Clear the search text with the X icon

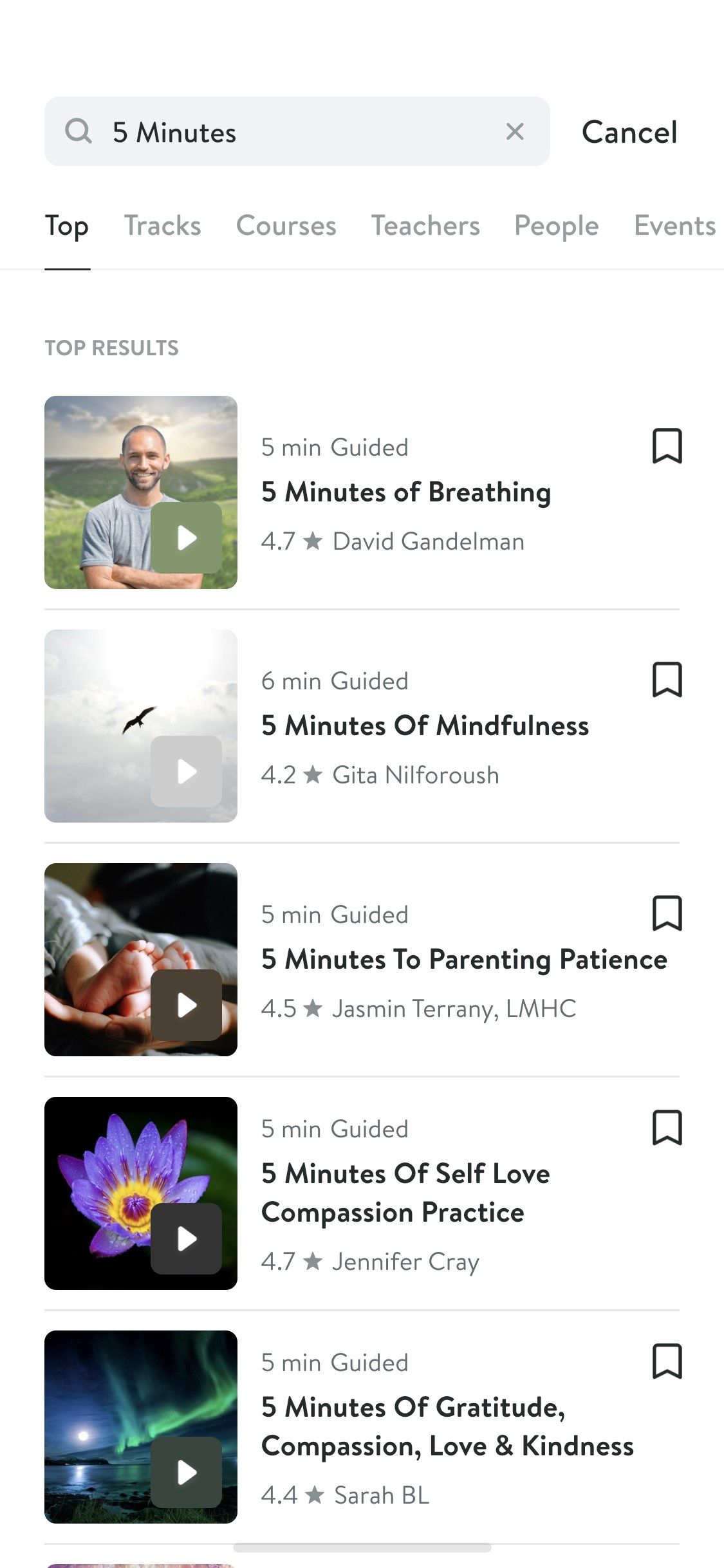tap(514, 131)
